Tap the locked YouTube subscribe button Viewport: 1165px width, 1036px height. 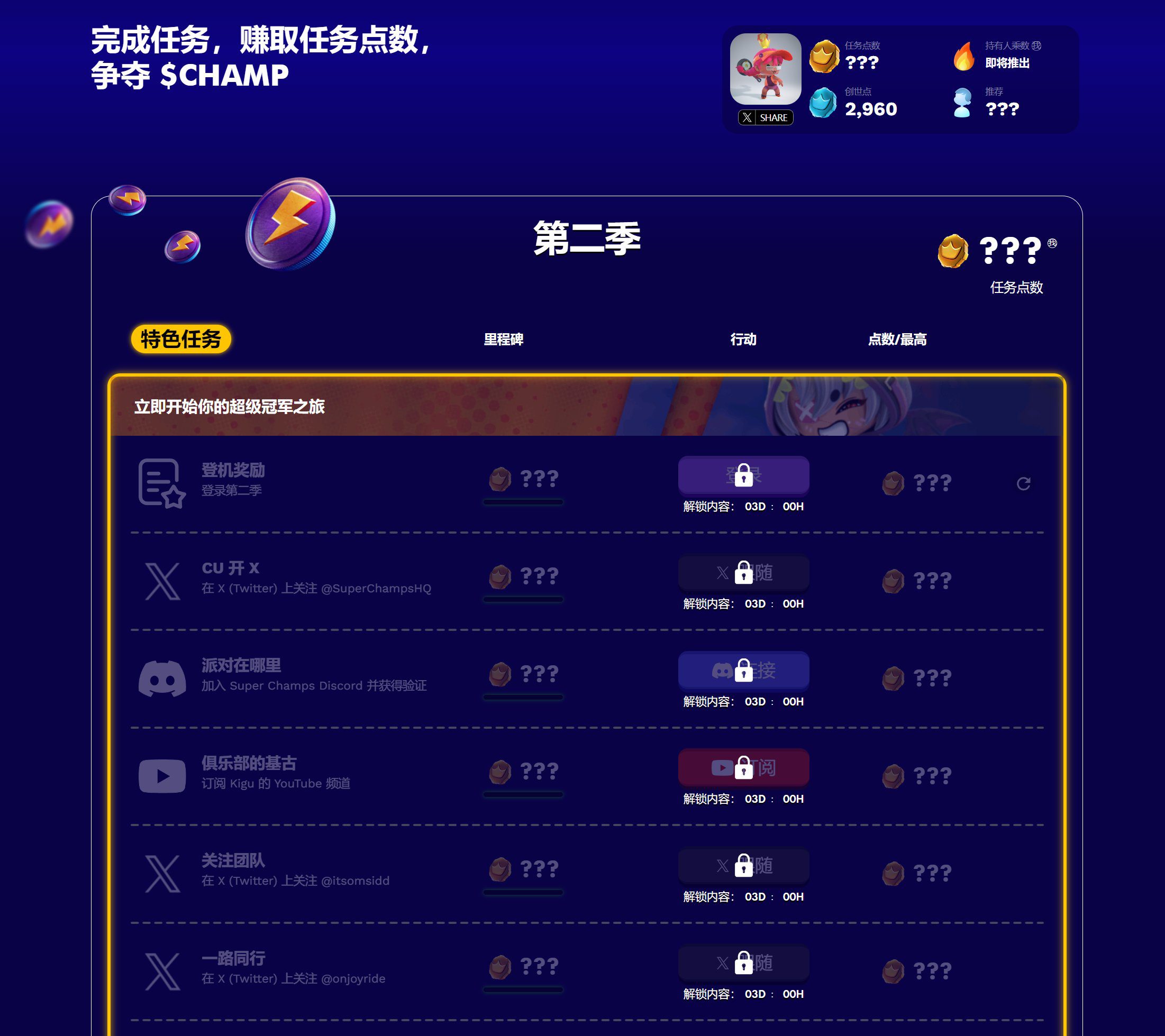(x=743, y=767)
